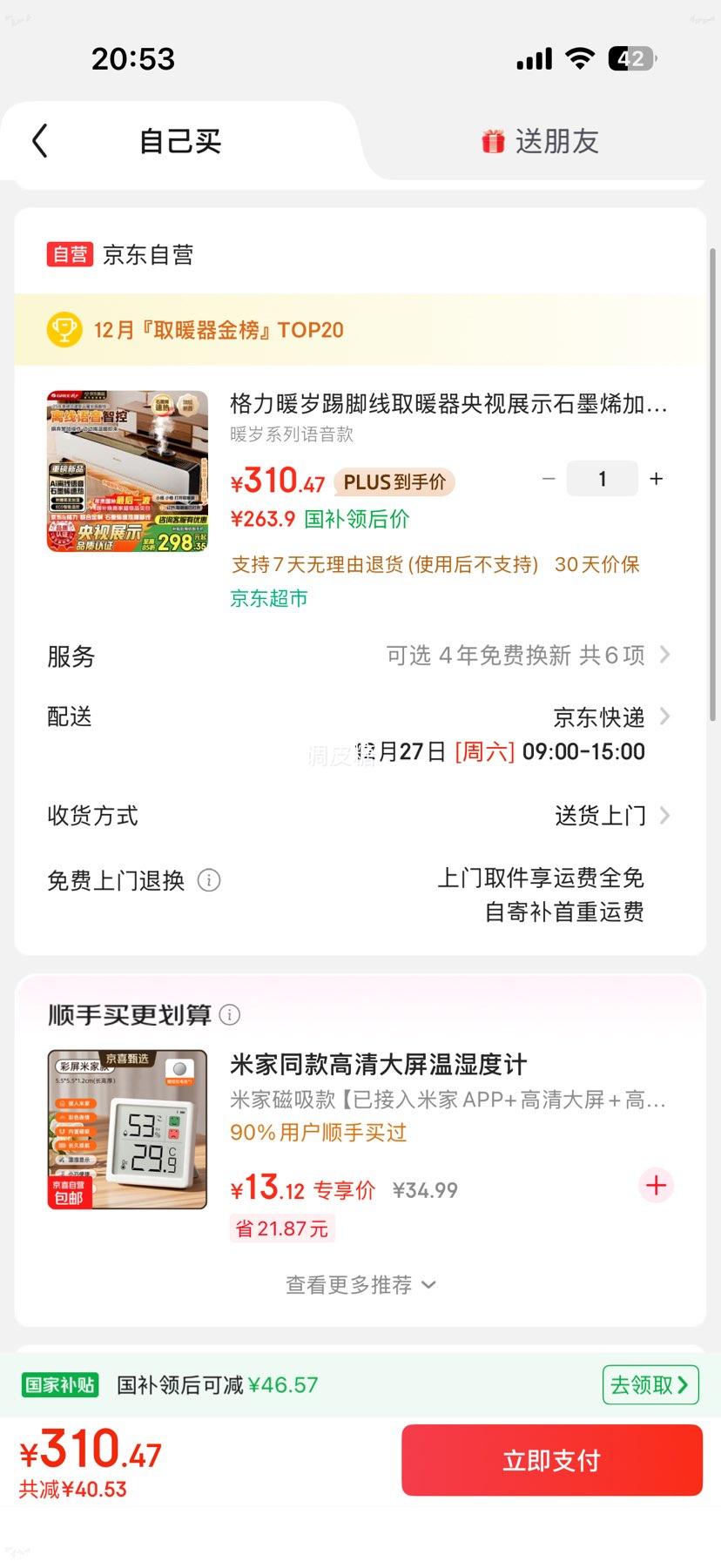Tap the 国家补贴 badge in the subsidy bar
721x1568 pixels.
coord(59,1384)
